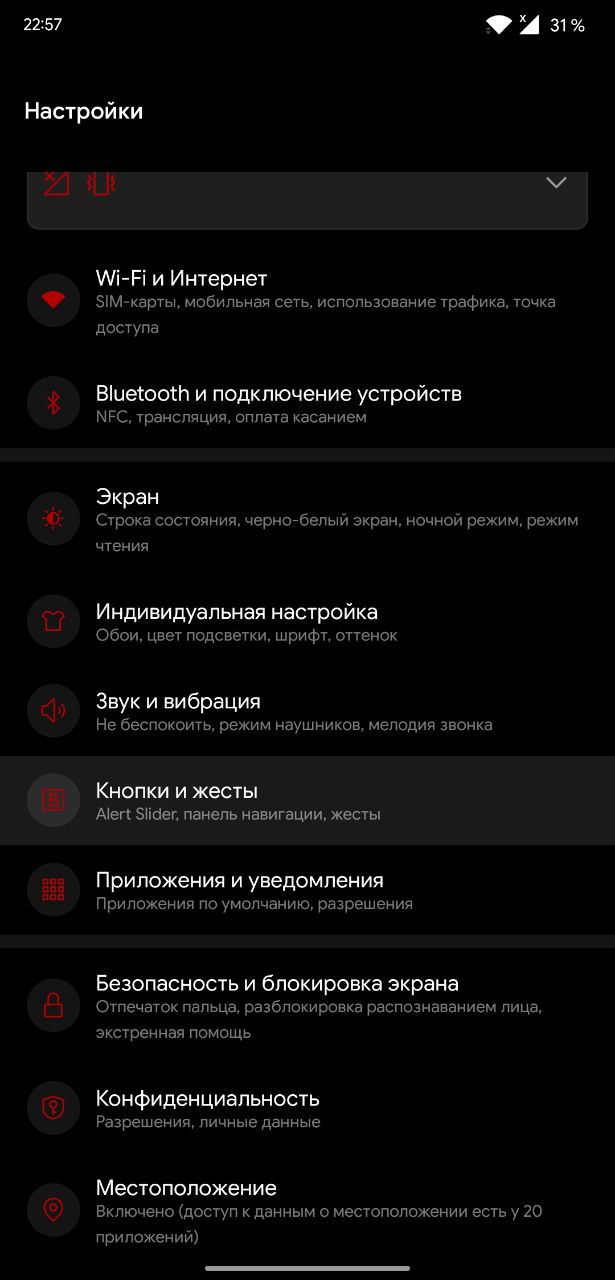The height and width of the screenshot is (1280, 615).
Task: Open Приложения и уведомления
Action: pyautogui.click(x=307, y=890)
